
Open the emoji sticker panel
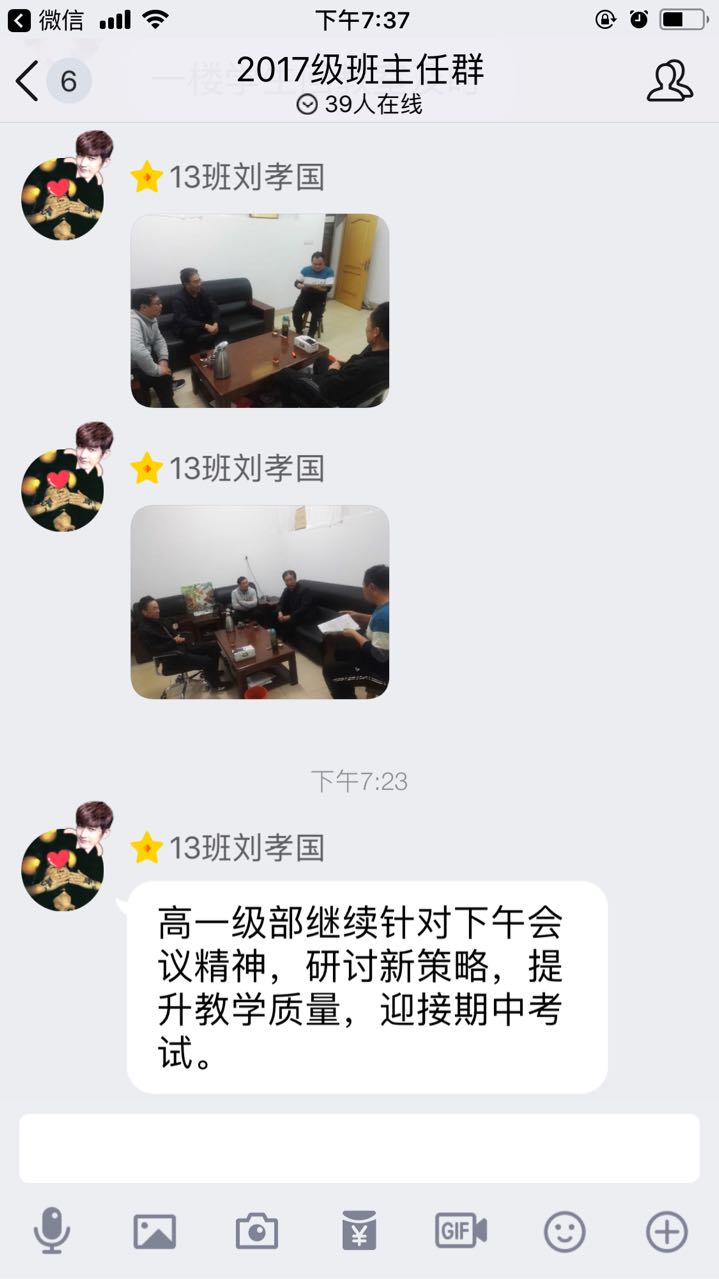coord(564,1231)
